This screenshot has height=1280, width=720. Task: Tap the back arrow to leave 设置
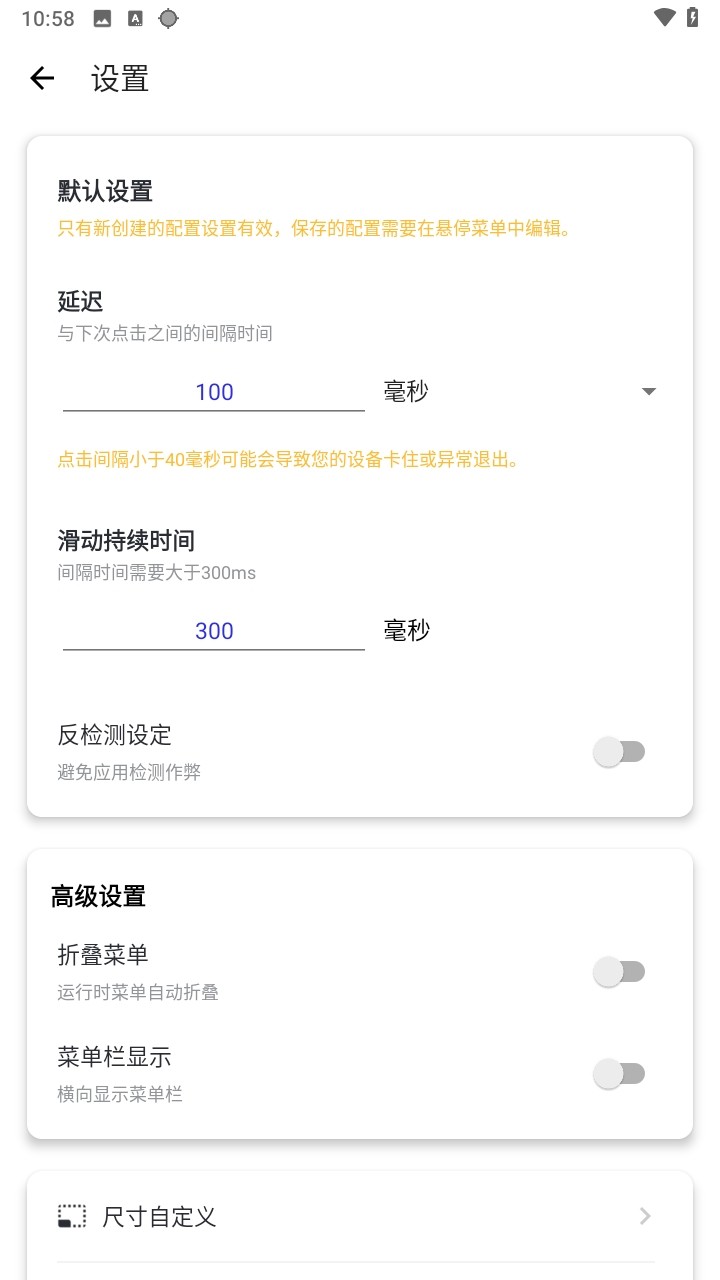(x=42, y=78)
